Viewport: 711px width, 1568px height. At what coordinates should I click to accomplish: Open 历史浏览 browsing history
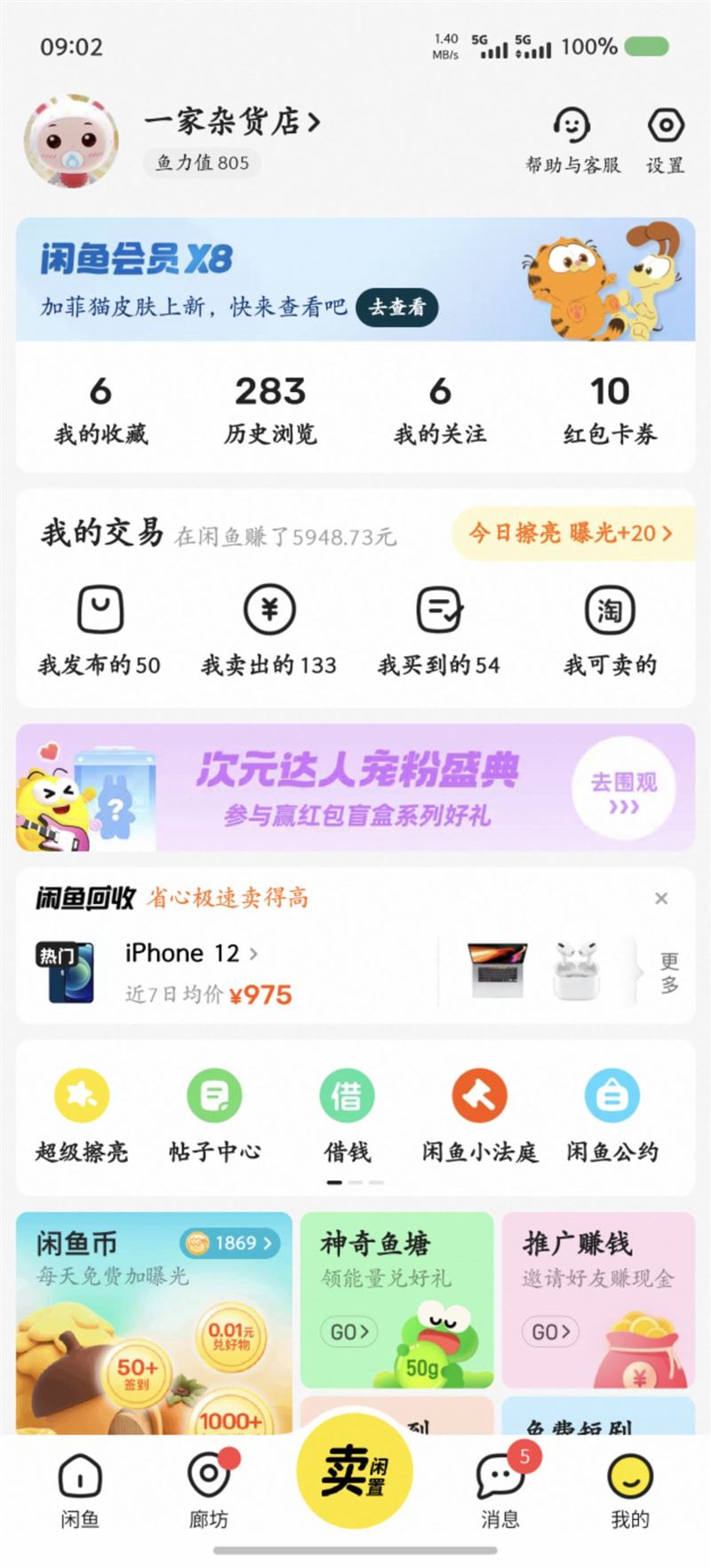pos(270,409)
